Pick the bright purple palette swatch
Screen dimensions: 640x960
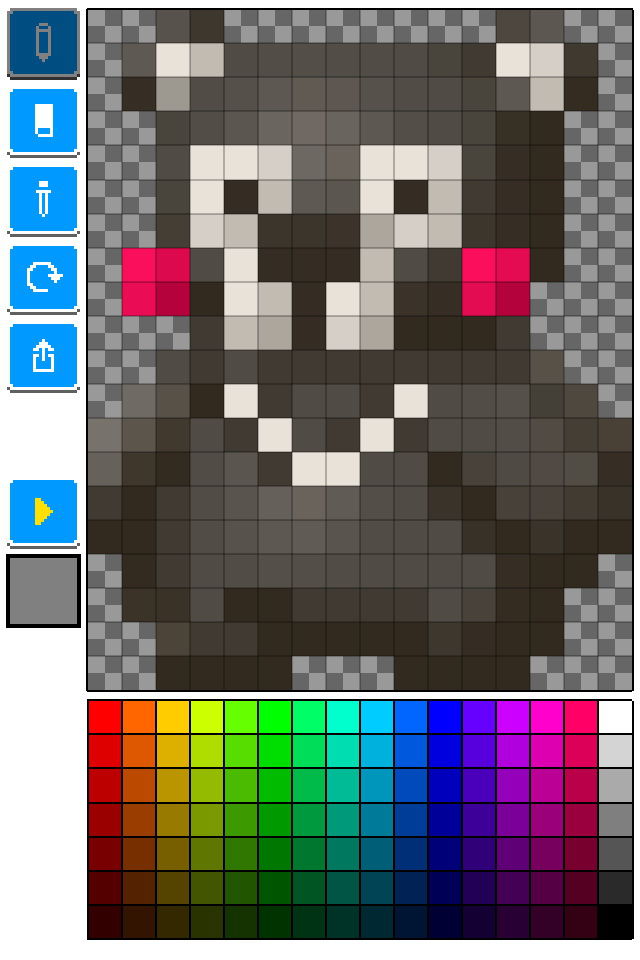[479, 717]
